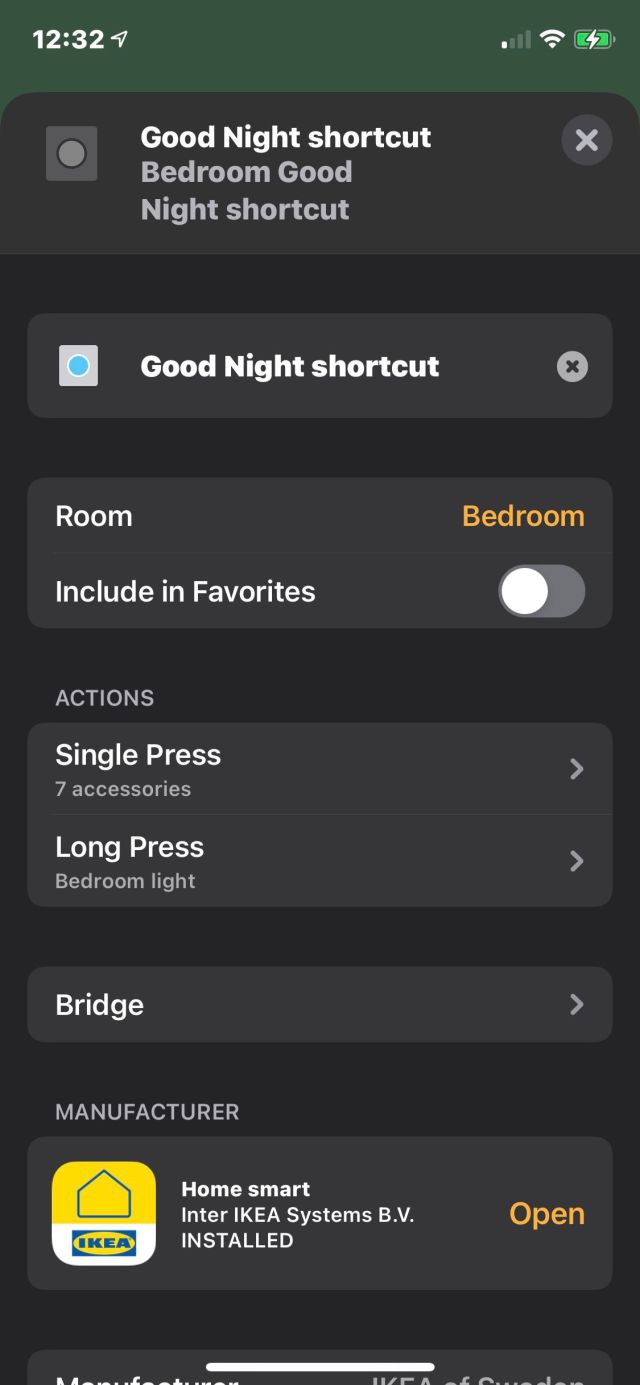Open Single Press actions
Screen dimensions: 640x1385
click(x=320, y=769)
